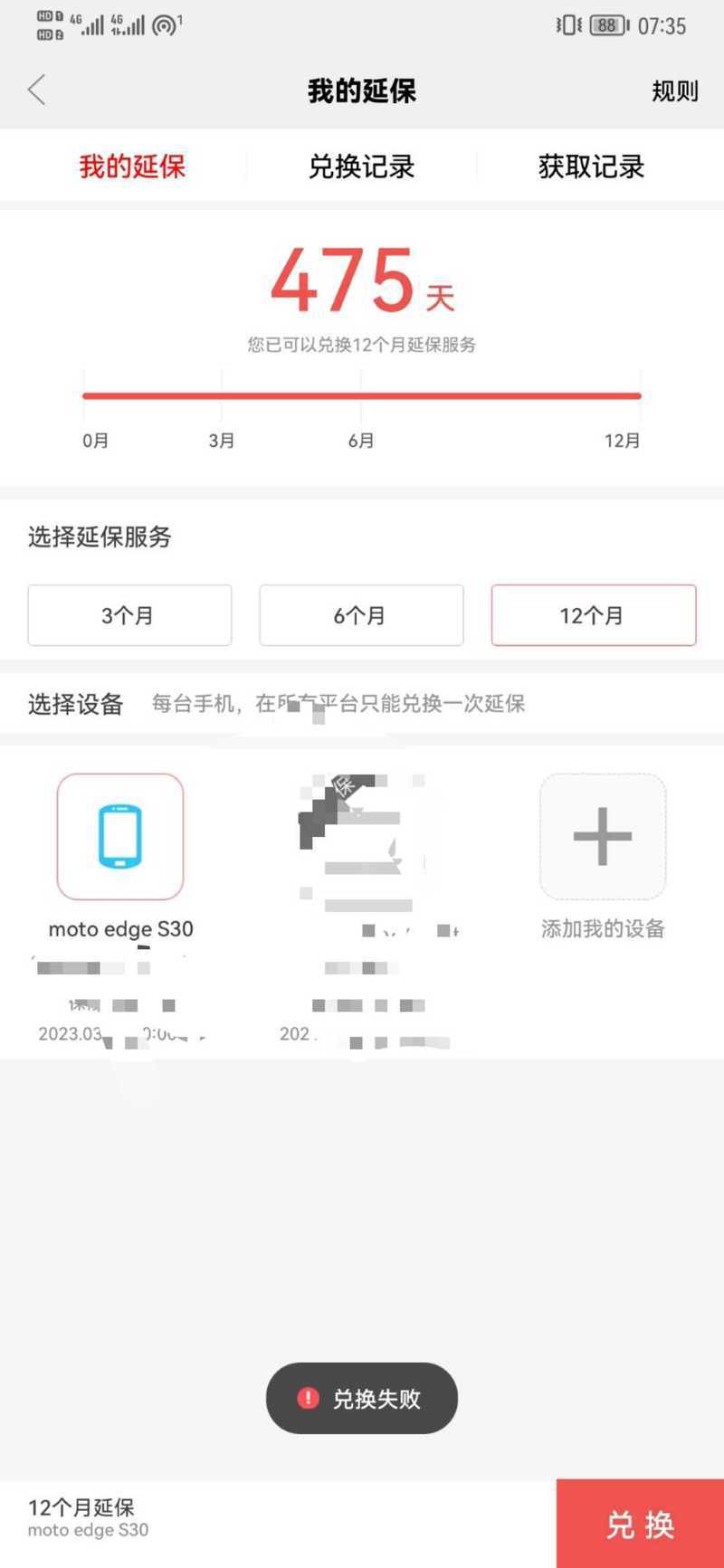The image size is (724, 1568).
Task: Select the 12个月 warranty option
Action: pyautogui.click(x=594, y=615)
